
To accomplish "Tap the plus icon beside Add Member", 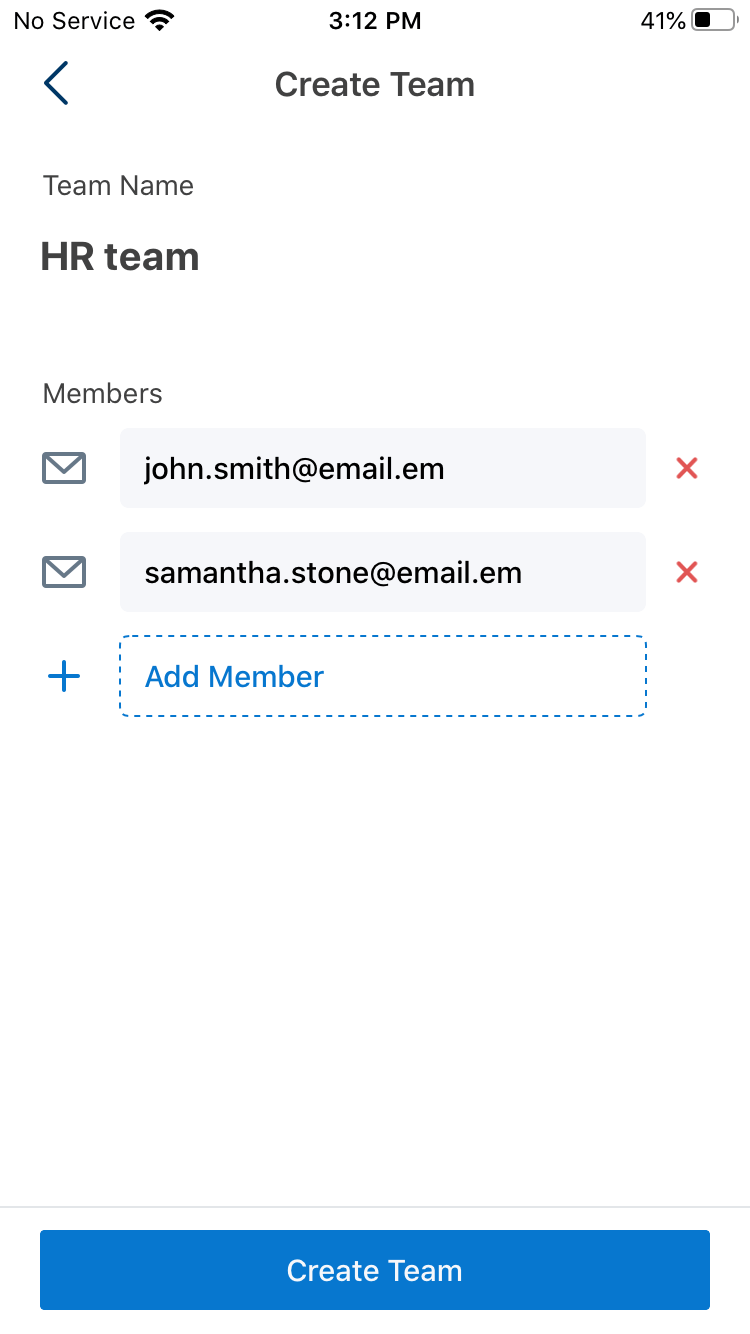I will (x=64, y=677).
